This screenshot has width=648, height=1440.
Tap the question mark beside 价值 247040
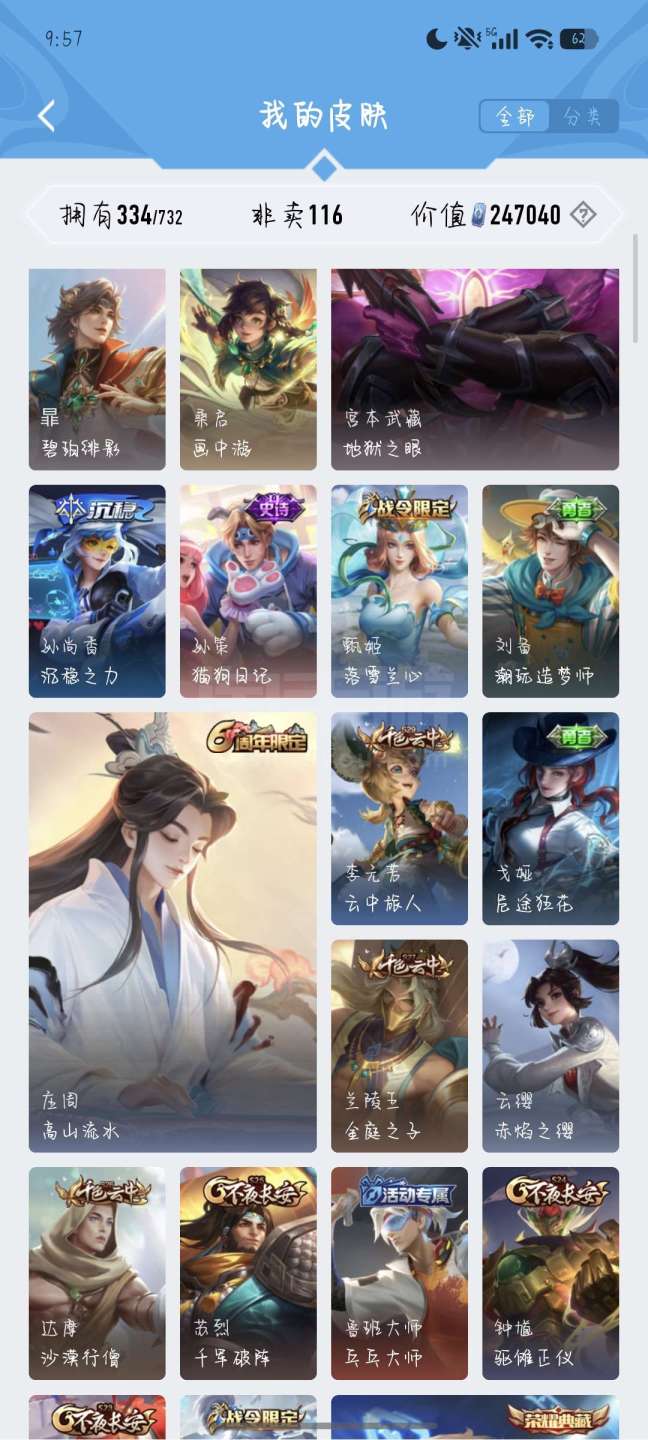click(x=583, y=214)
